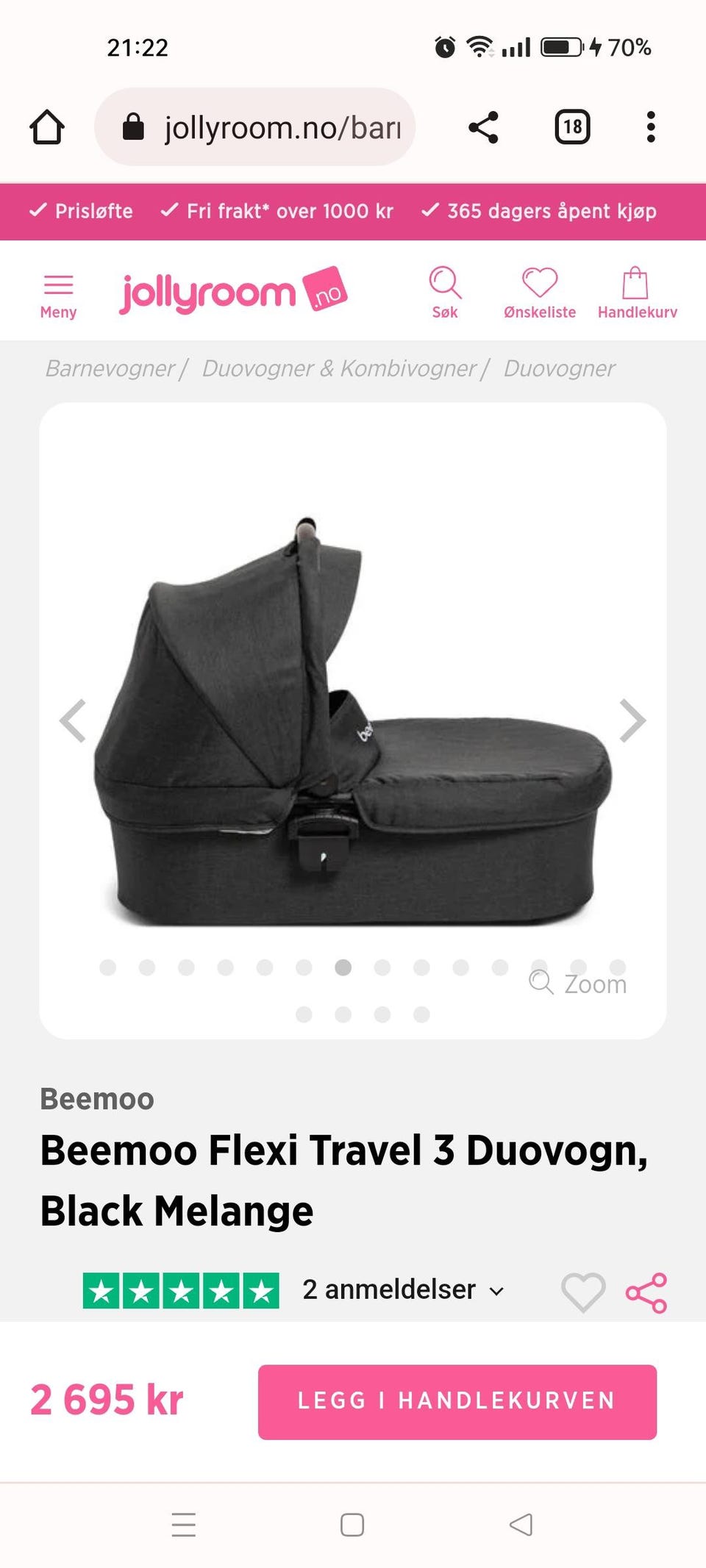Zoom into the product image
Image resolution: width=706 pixels, height=1568 pixels.
(579, 983)
